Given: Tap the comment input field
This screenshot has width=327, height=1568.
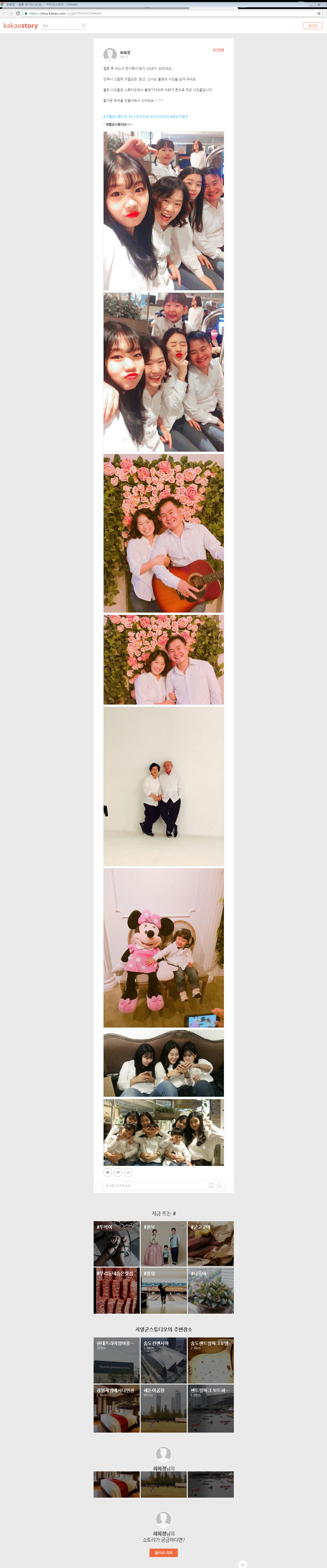Looking at the screenshot, I should tap(152, 1186).
